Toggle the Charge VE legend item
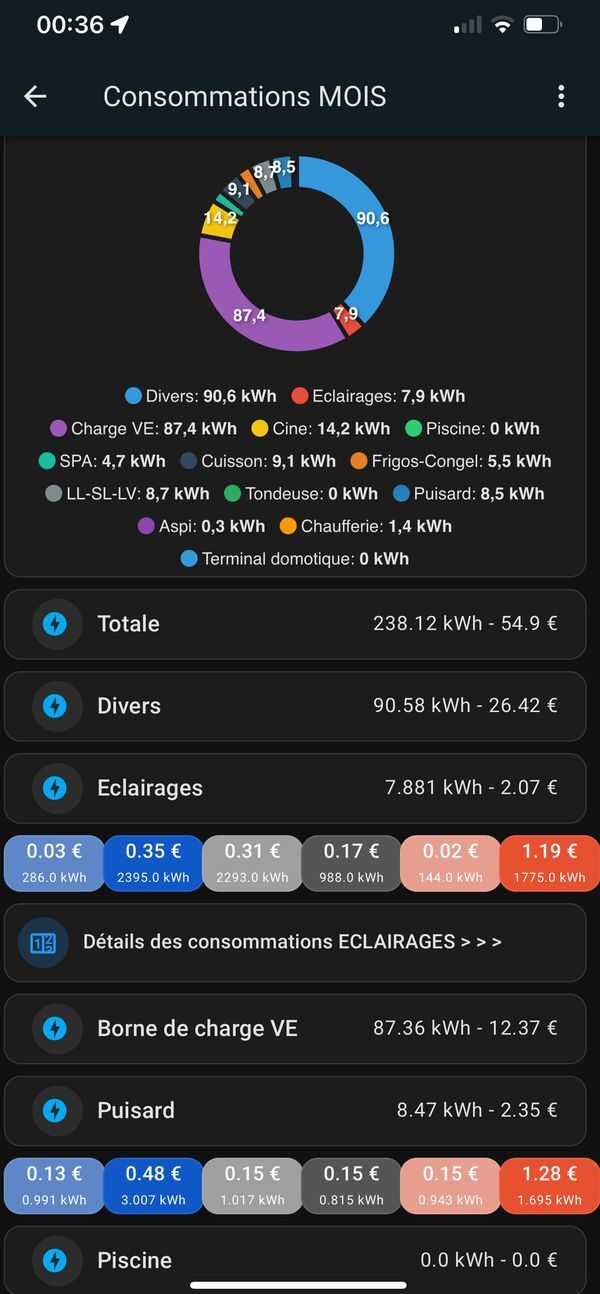Image resolution: width=600 pixels, height=1294 pixels. point(143,429)
